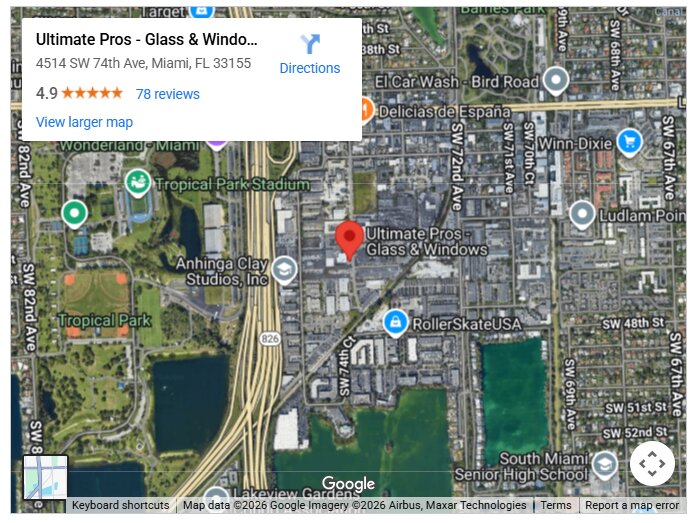
Task: Get directions to Ultimate Pros
Action: [309, 54]
